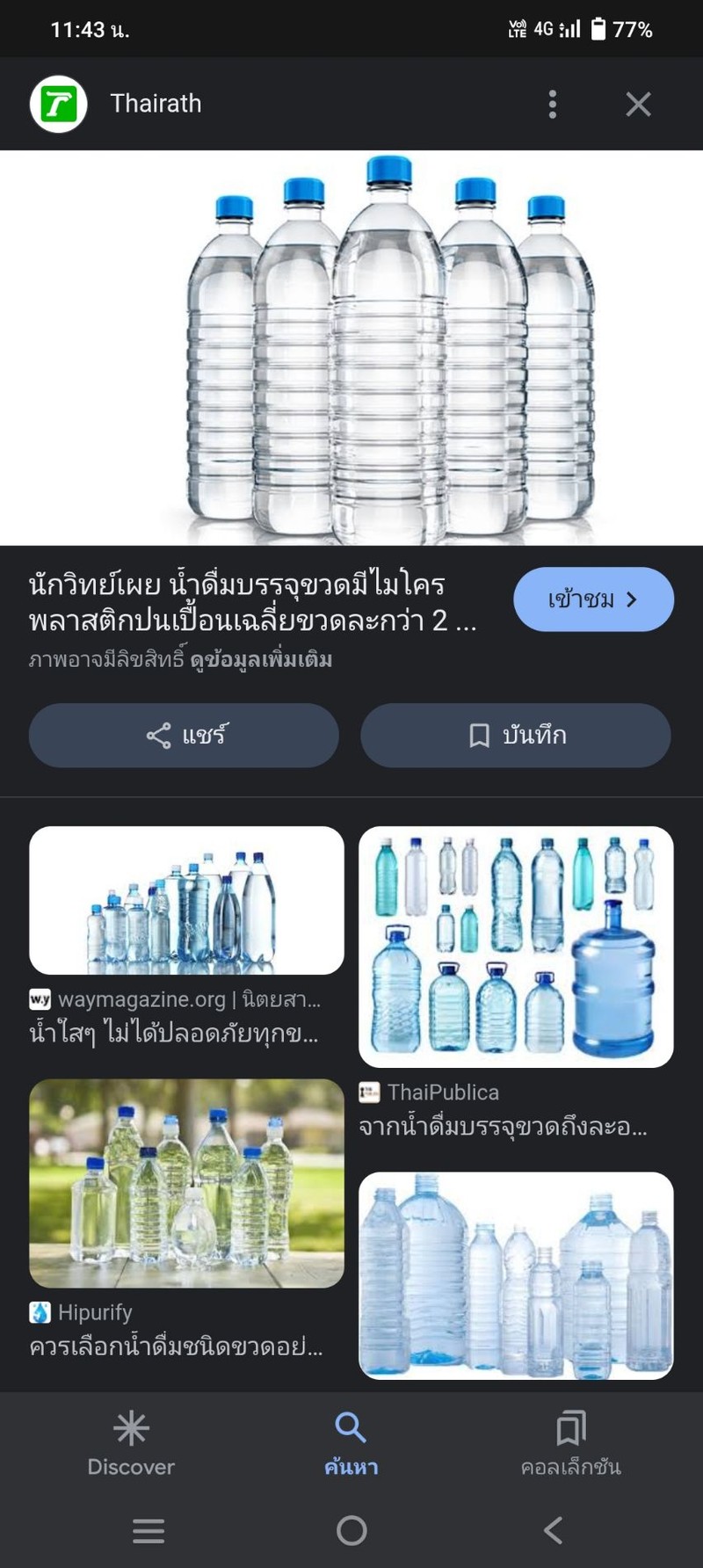Tap the bookmark icon on บันทึก button

pos(477,736)
